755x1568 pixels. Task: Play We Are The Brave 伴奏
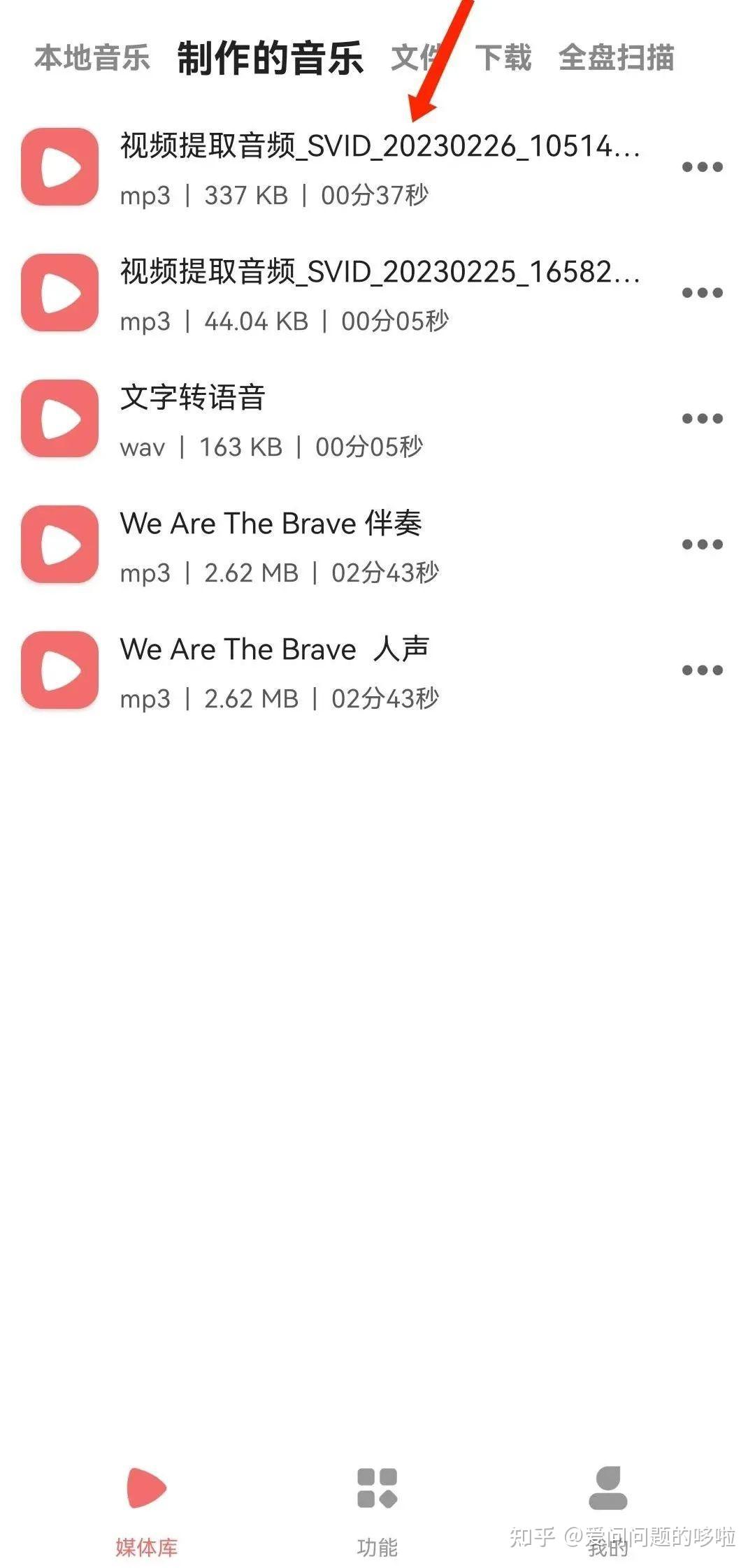[60, 544]
